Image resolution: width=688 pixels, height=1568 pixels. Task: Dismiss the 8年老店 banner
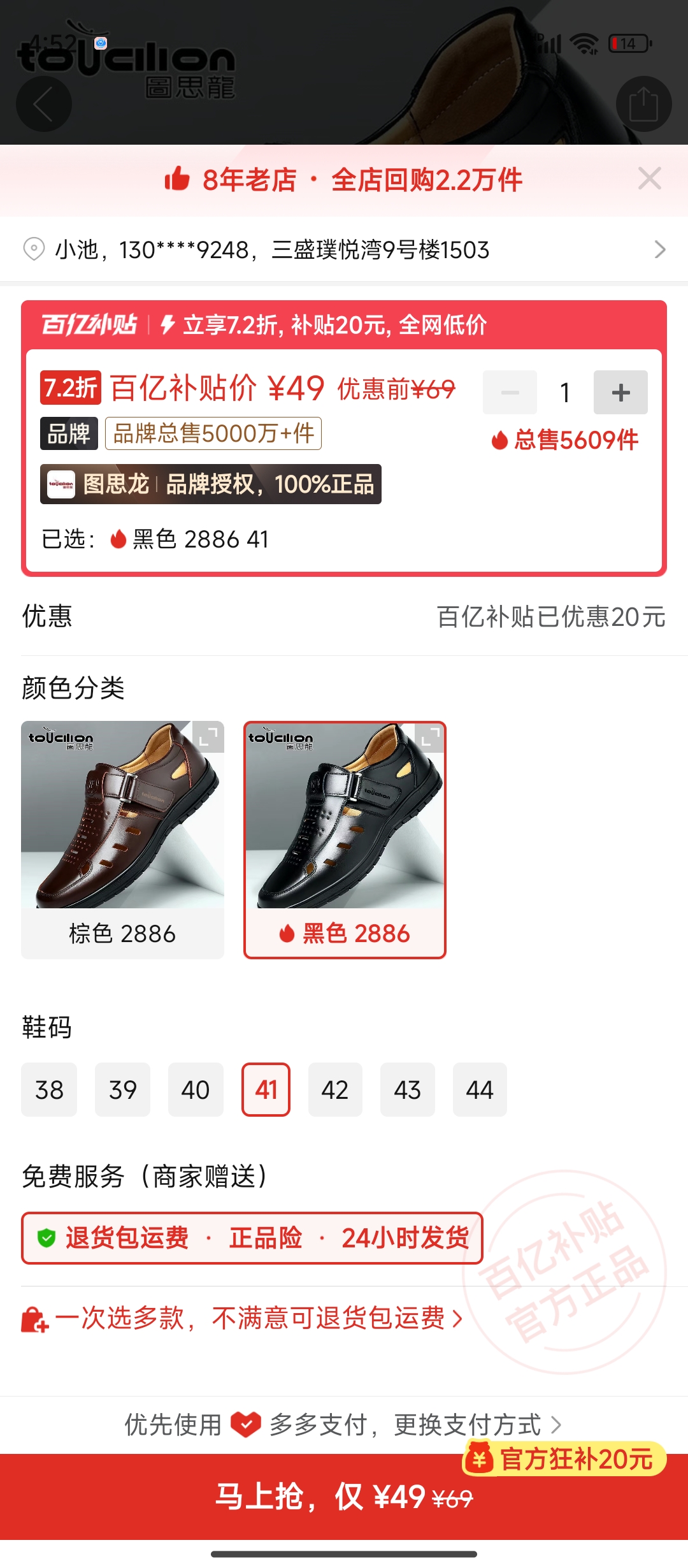point(649,179)
